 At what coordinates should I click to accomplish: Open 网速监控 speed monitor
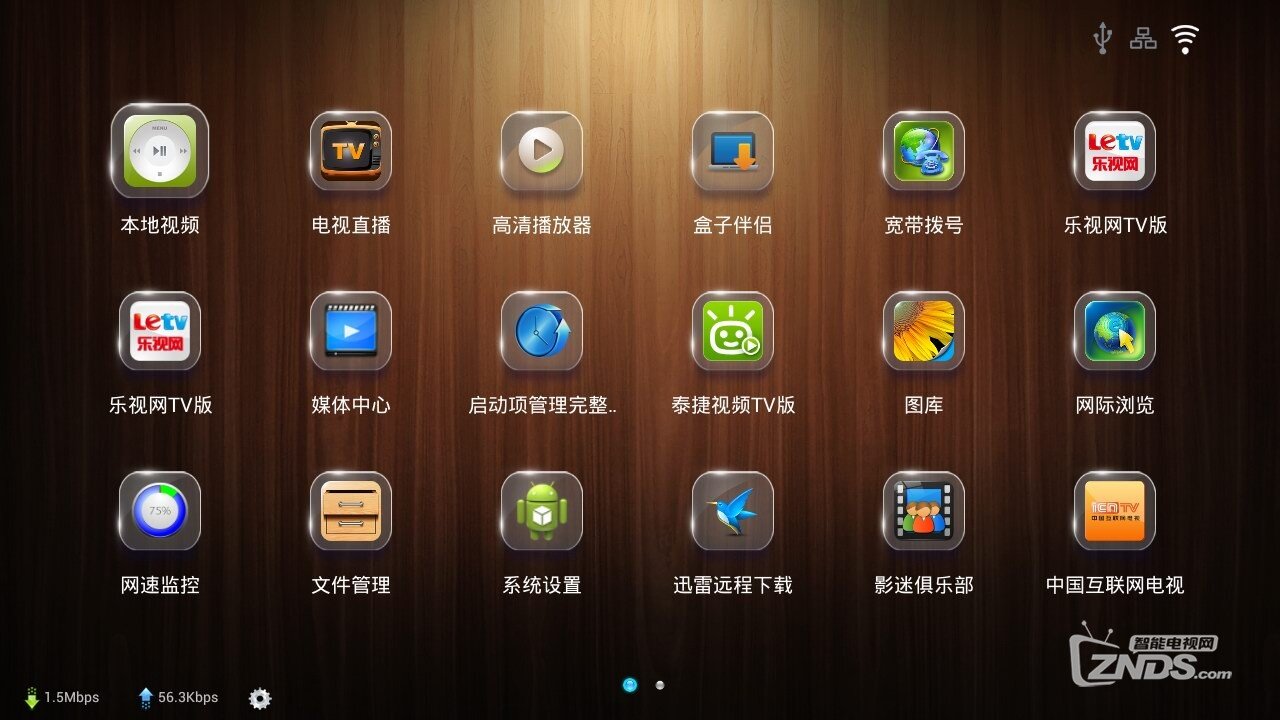[160, 511]
